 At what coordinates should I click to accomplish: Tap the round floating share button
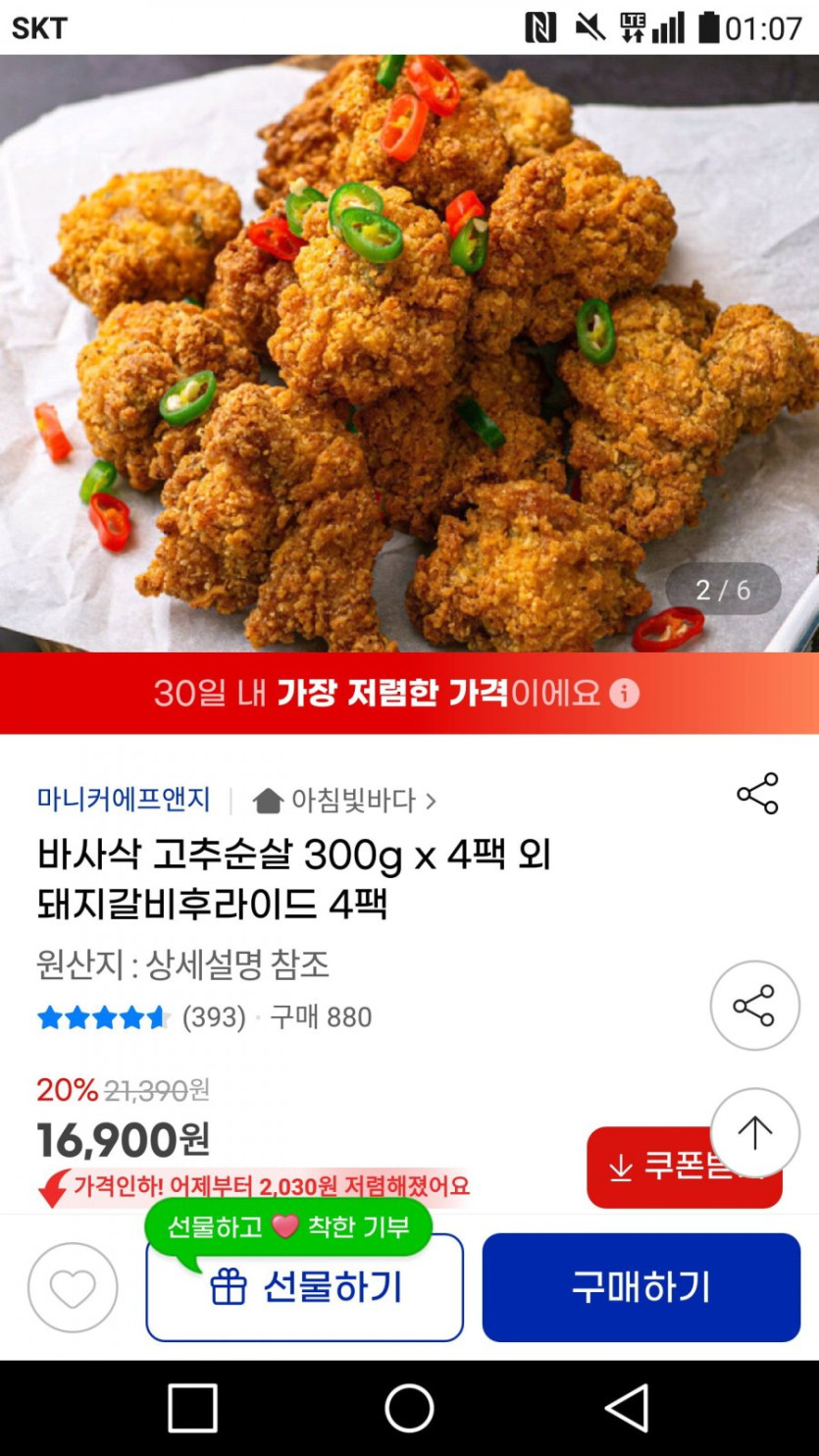pos(754,1006)
